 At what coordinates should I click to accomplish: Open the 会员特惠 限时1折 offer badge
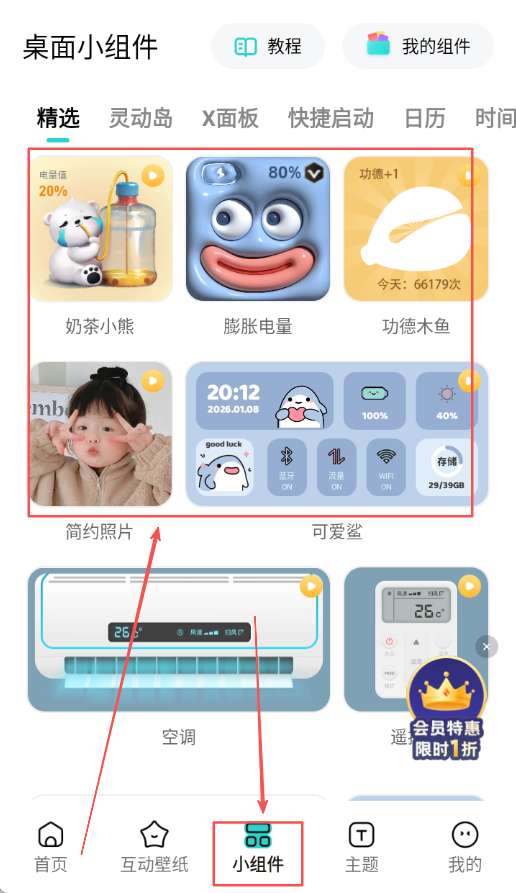(x=447, y=710)
